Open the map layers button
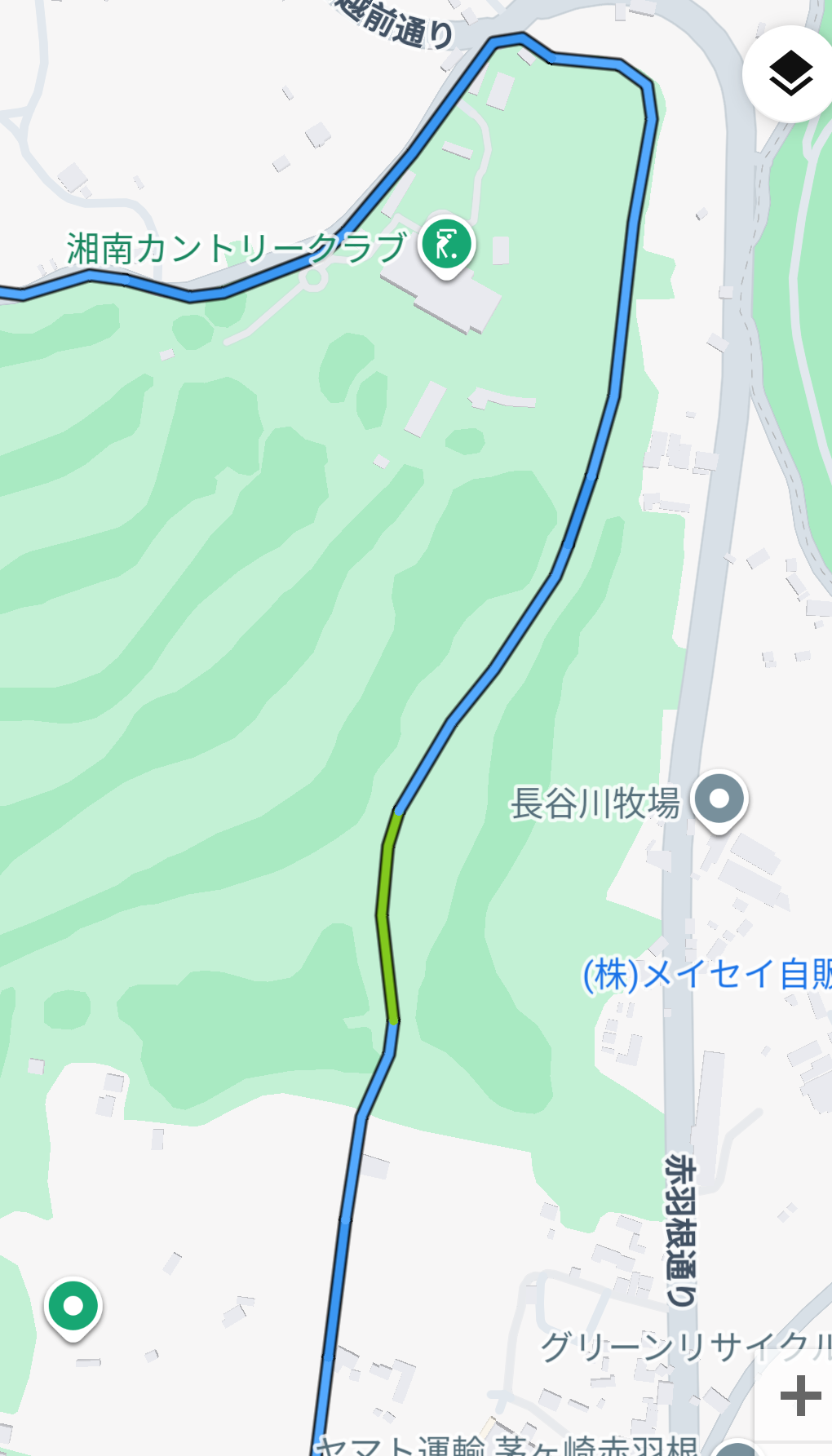 [x=790, y=74]
